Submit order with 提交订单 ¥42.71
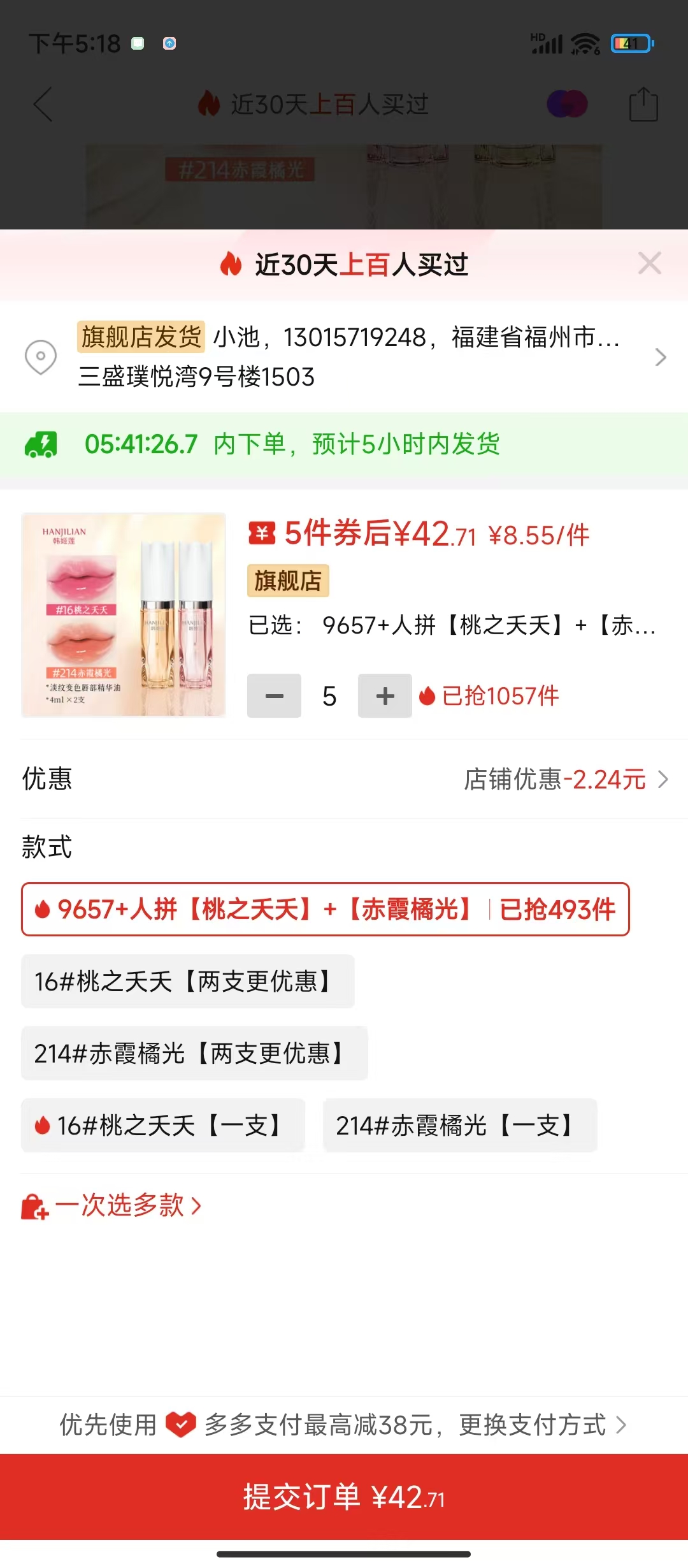 tap(344, 1497)
